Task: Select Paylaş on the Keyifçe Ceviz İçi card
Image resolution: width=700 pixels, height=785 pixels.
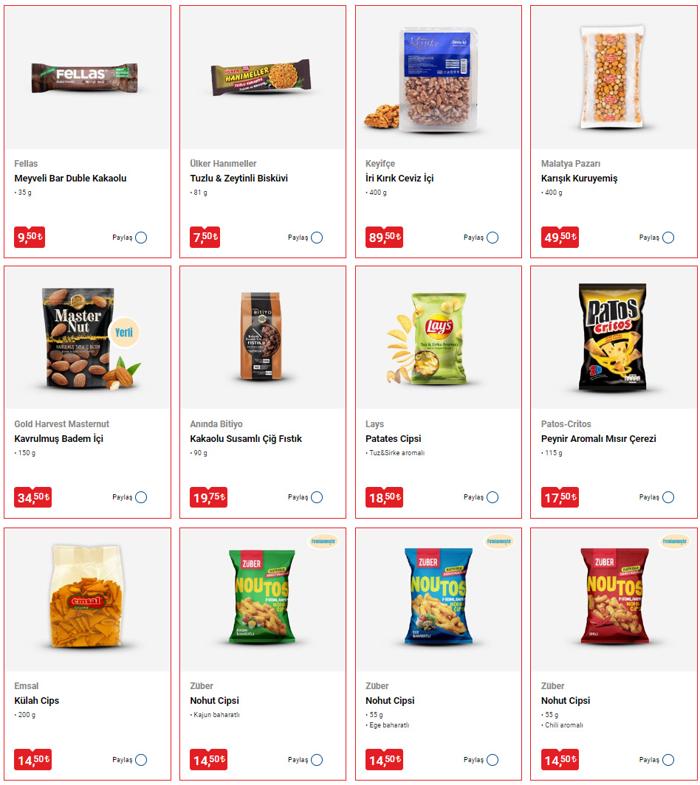Action: tap(492, 238)
